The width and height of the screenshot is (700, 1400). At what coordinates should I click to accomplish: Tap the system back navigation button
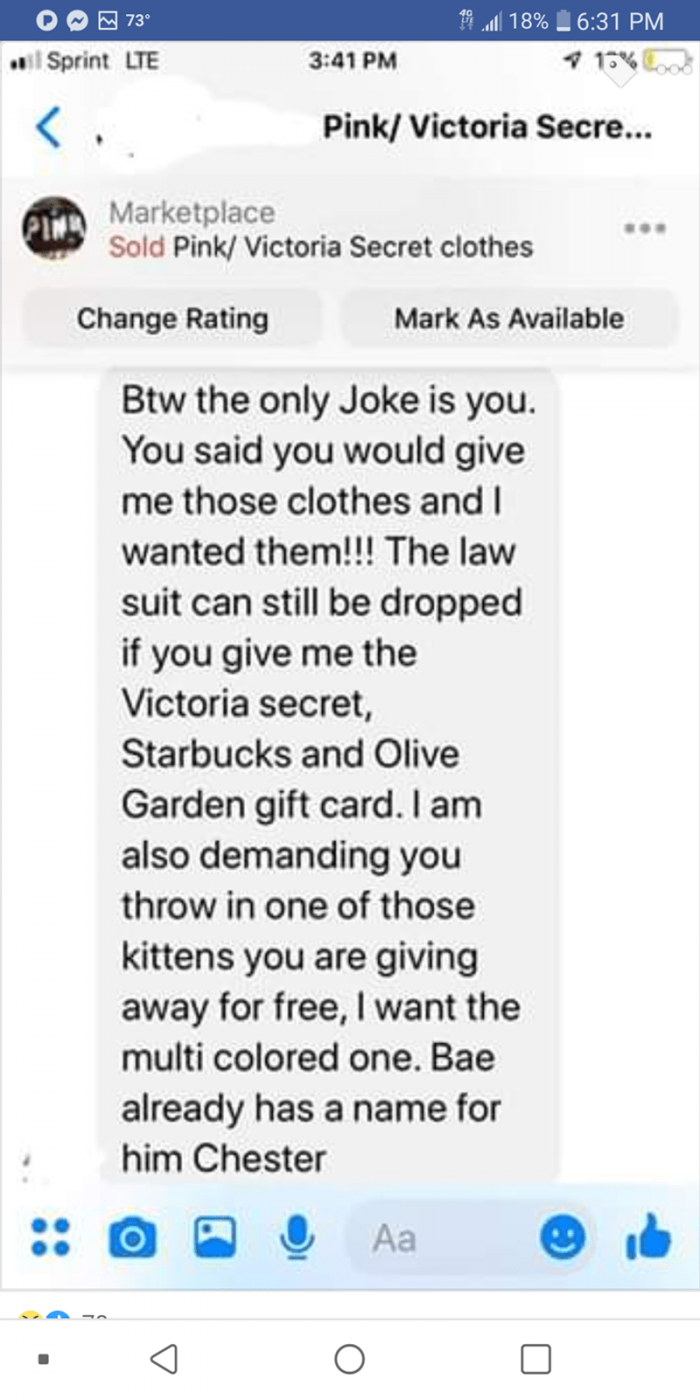[164, 1359]
